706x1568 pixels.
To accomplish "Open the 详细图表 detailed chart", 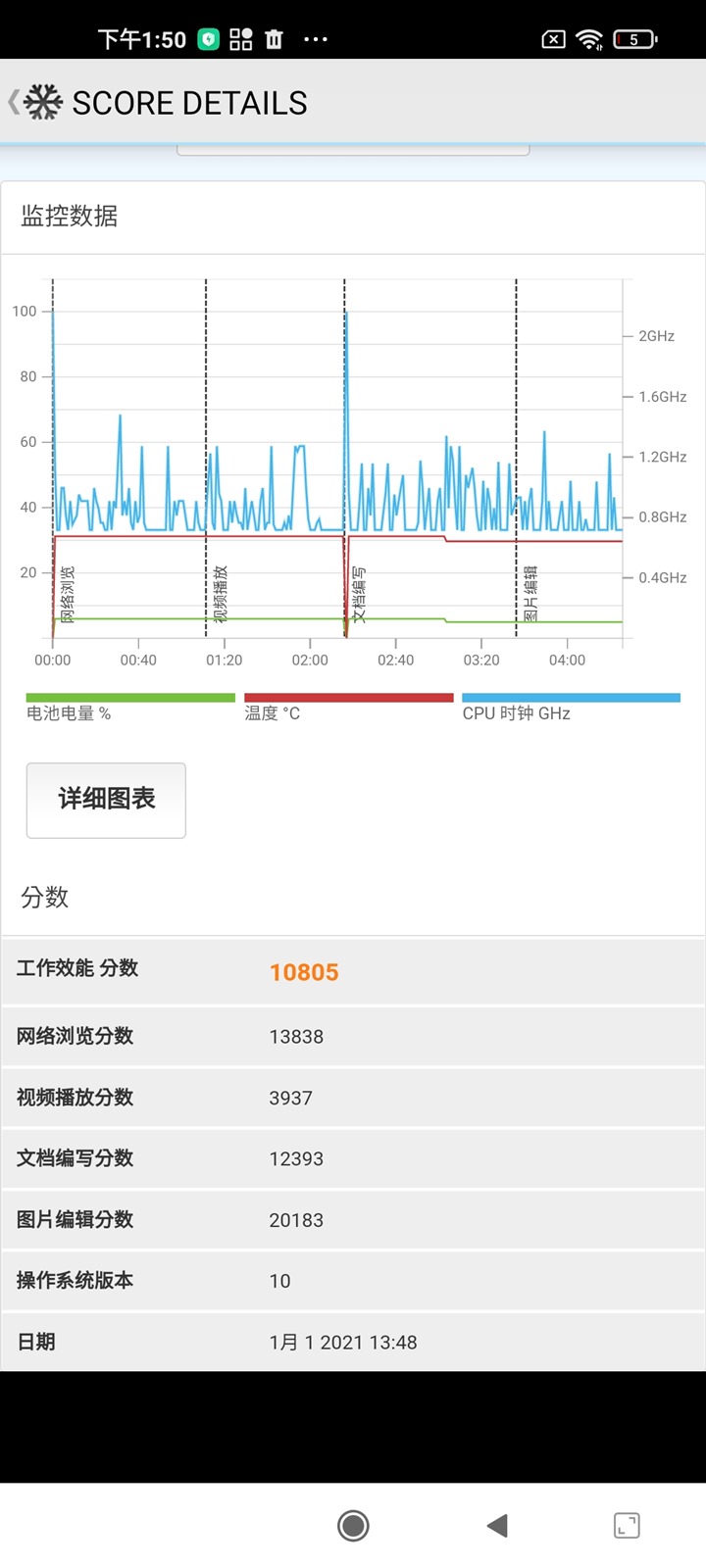I will click(106, 800).
